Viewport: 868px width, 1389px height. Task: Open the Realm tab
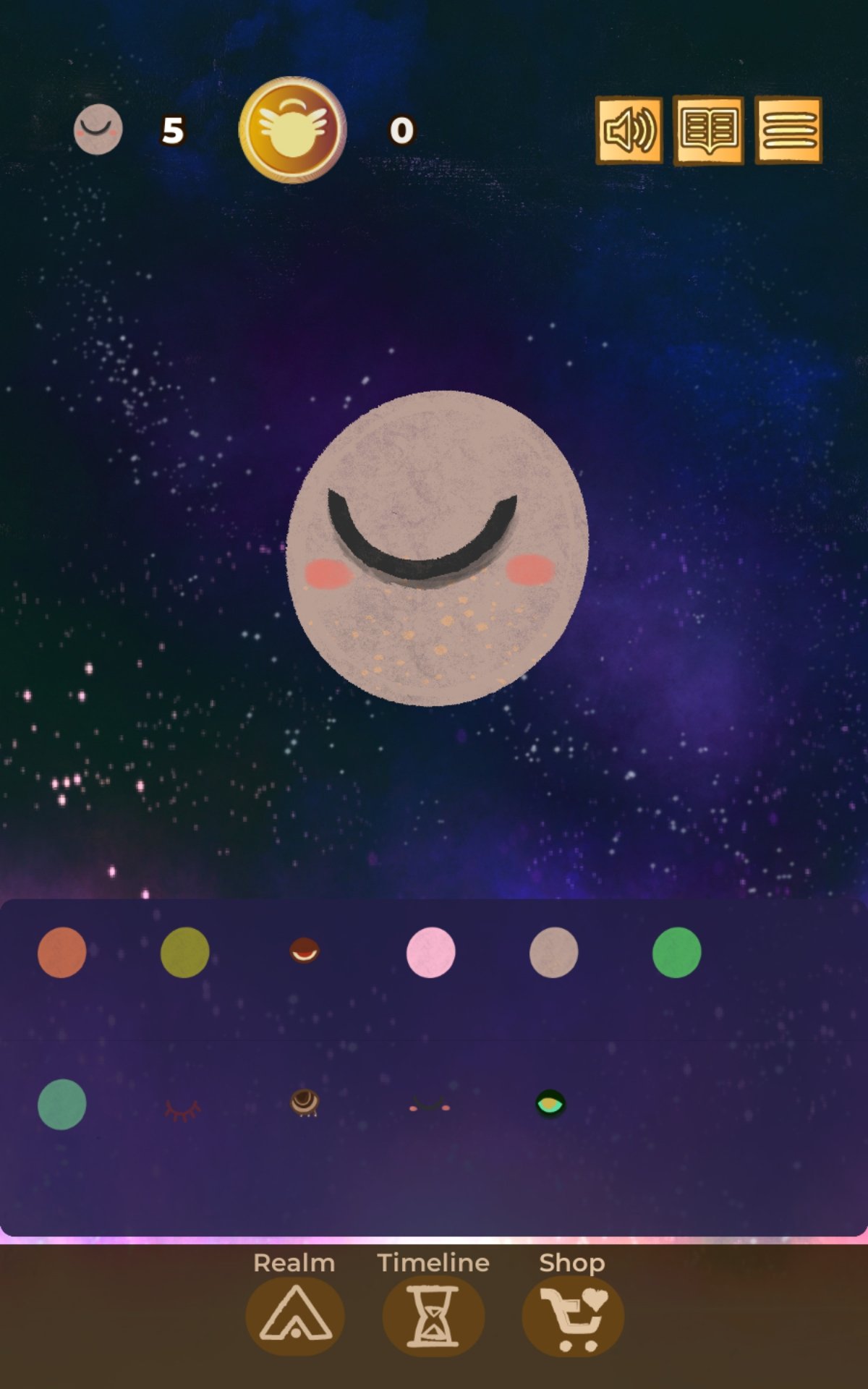tap(295, 1315)
